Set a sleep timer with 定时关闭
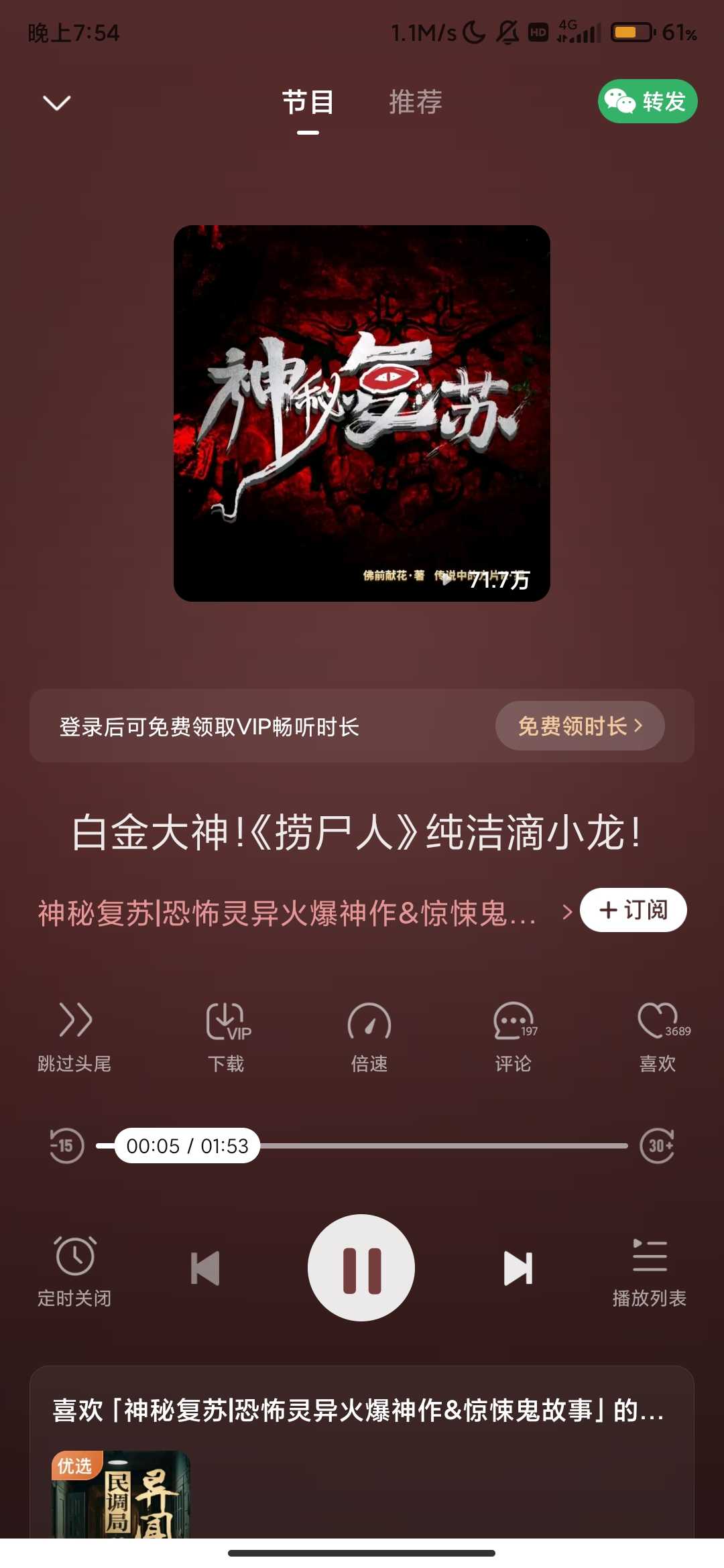This screenshot has height=1568, width=724. coord(74,1270)
